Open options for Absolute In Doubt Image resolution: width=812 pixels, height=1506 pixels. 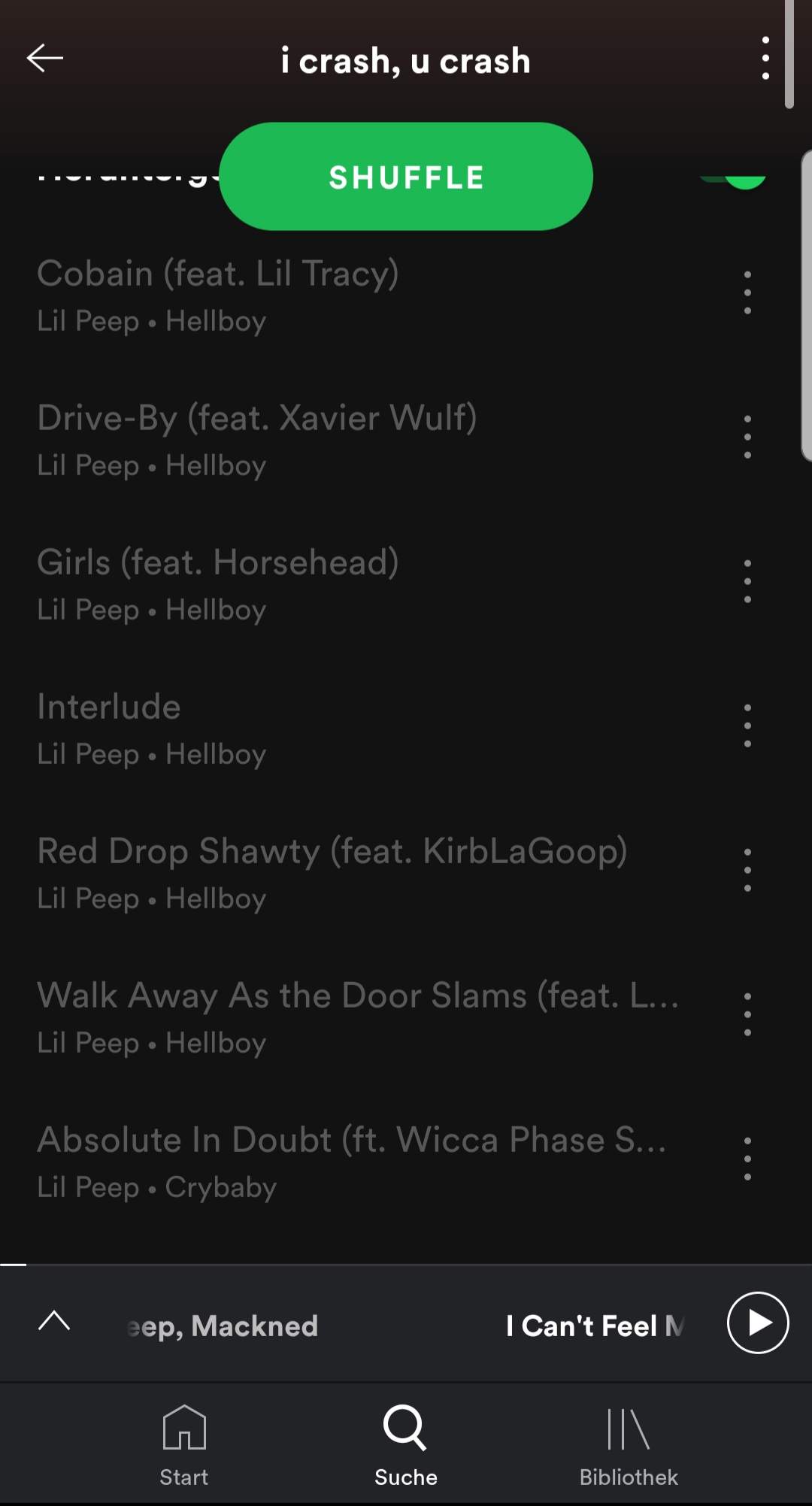747,1159
